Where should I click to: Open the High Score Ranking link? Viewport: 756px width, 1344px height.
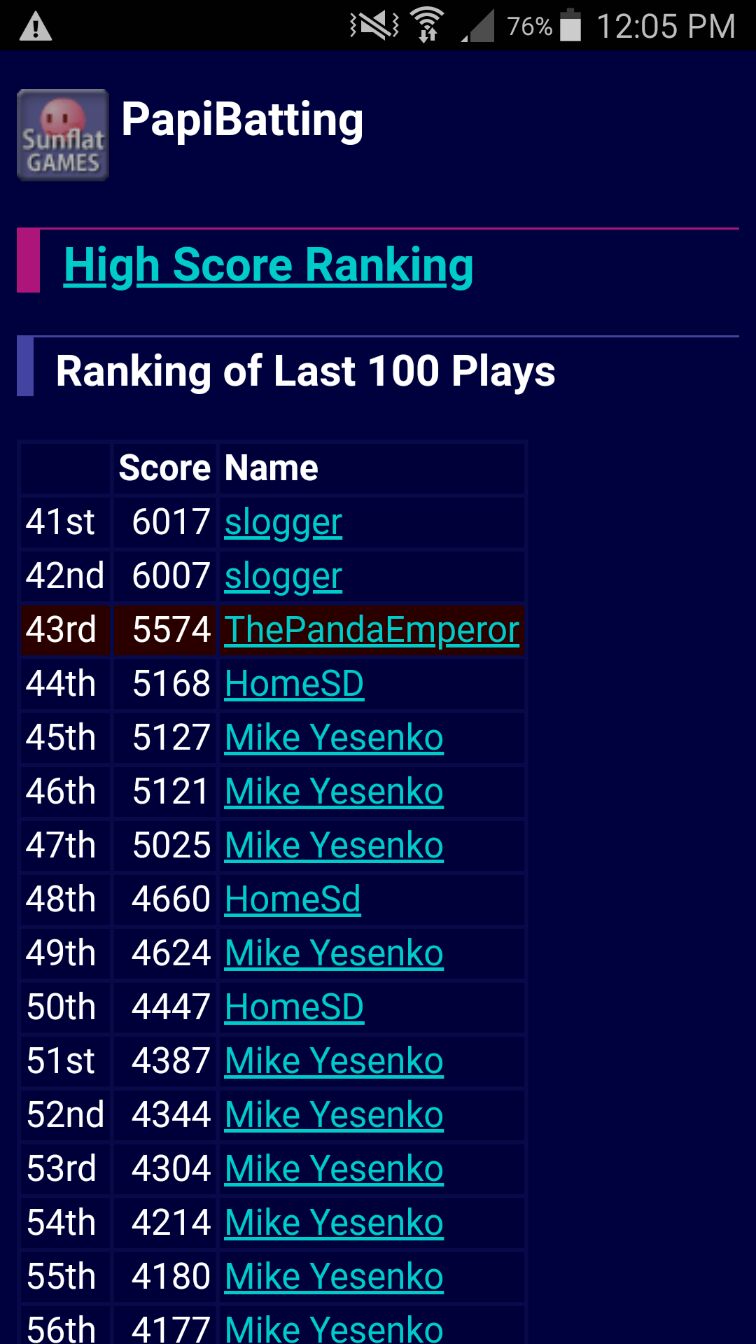268,265
